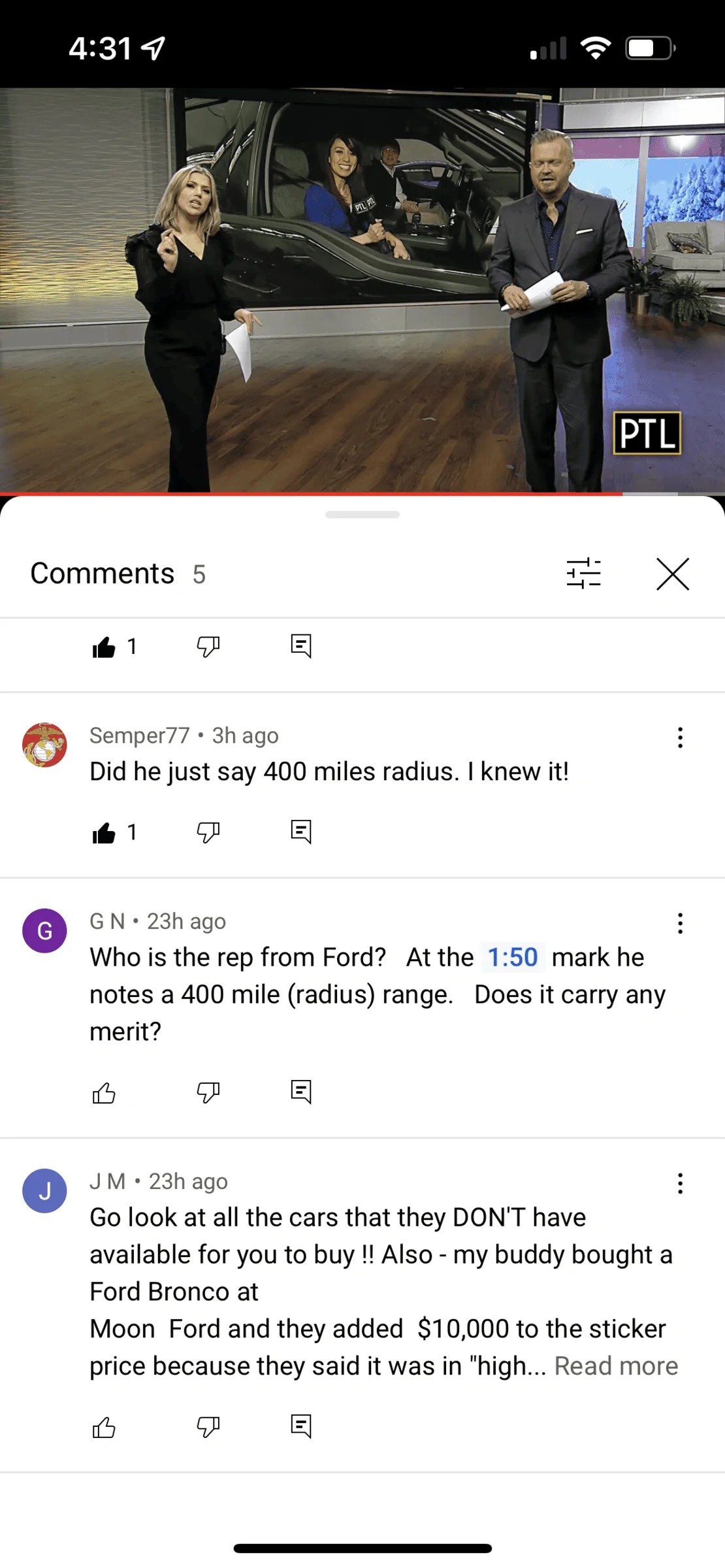Expand J M's comment with Read more
This screenshot has width=725, height=1568.
click(616, 1366)
